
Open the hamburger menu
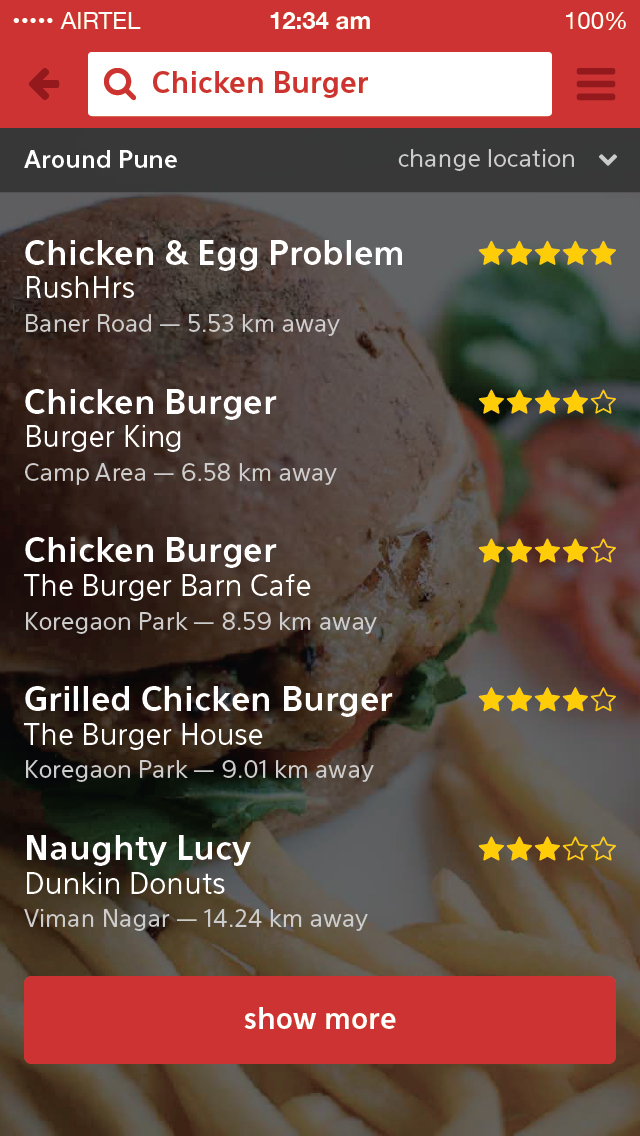click(596, 85)
